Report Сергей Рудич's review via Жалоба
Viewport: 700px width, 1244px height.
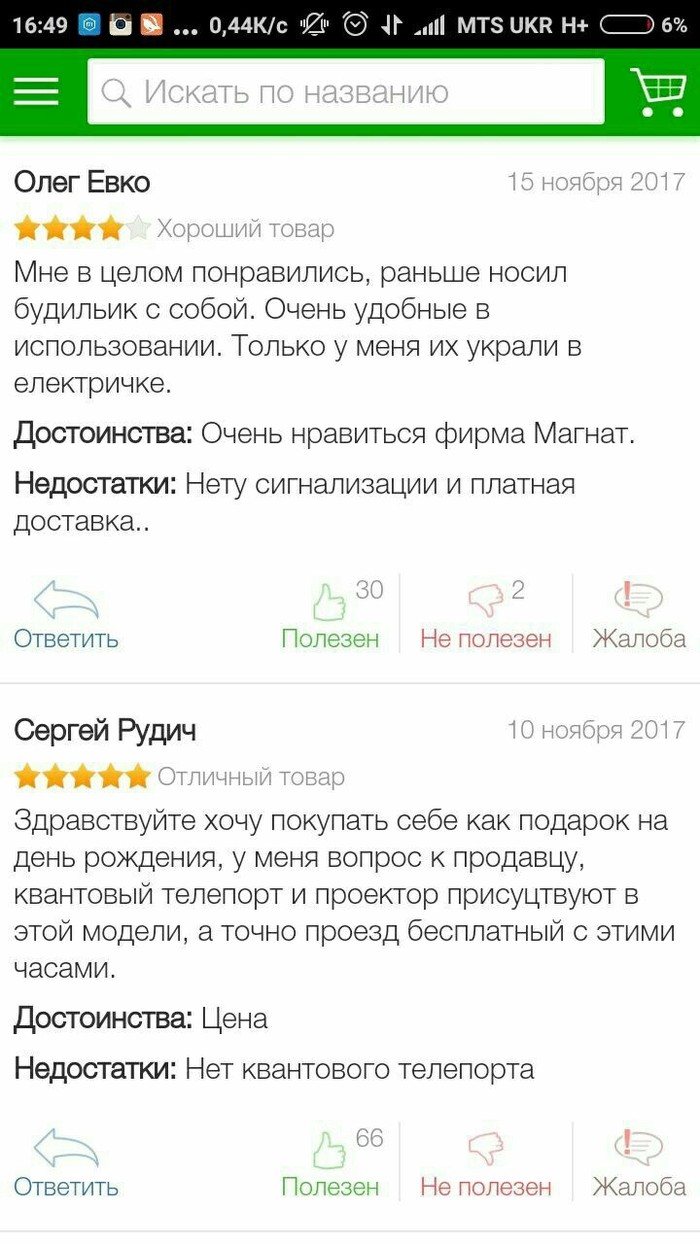(638, 1164)
